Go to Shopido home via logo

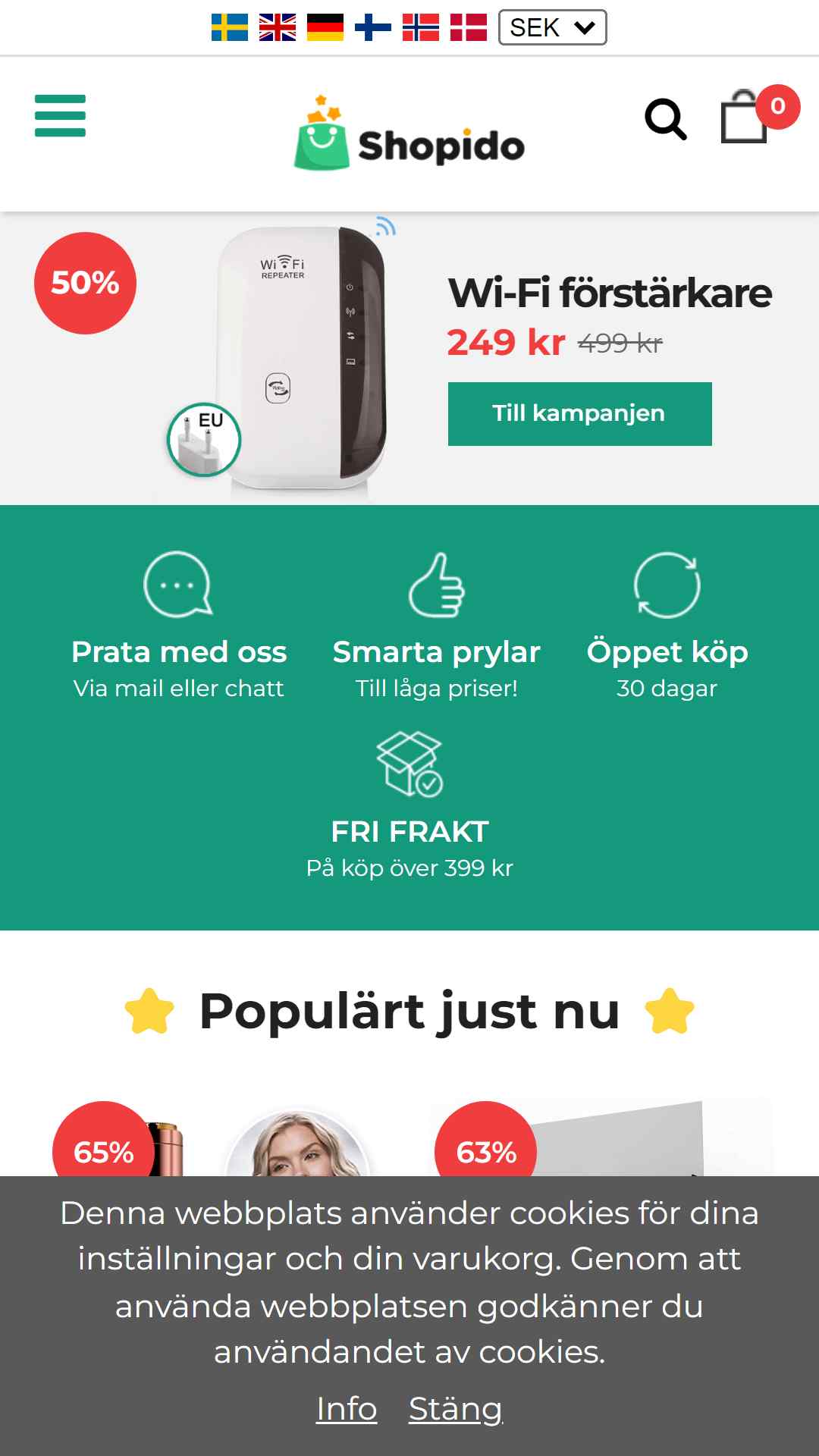(409, 134)
